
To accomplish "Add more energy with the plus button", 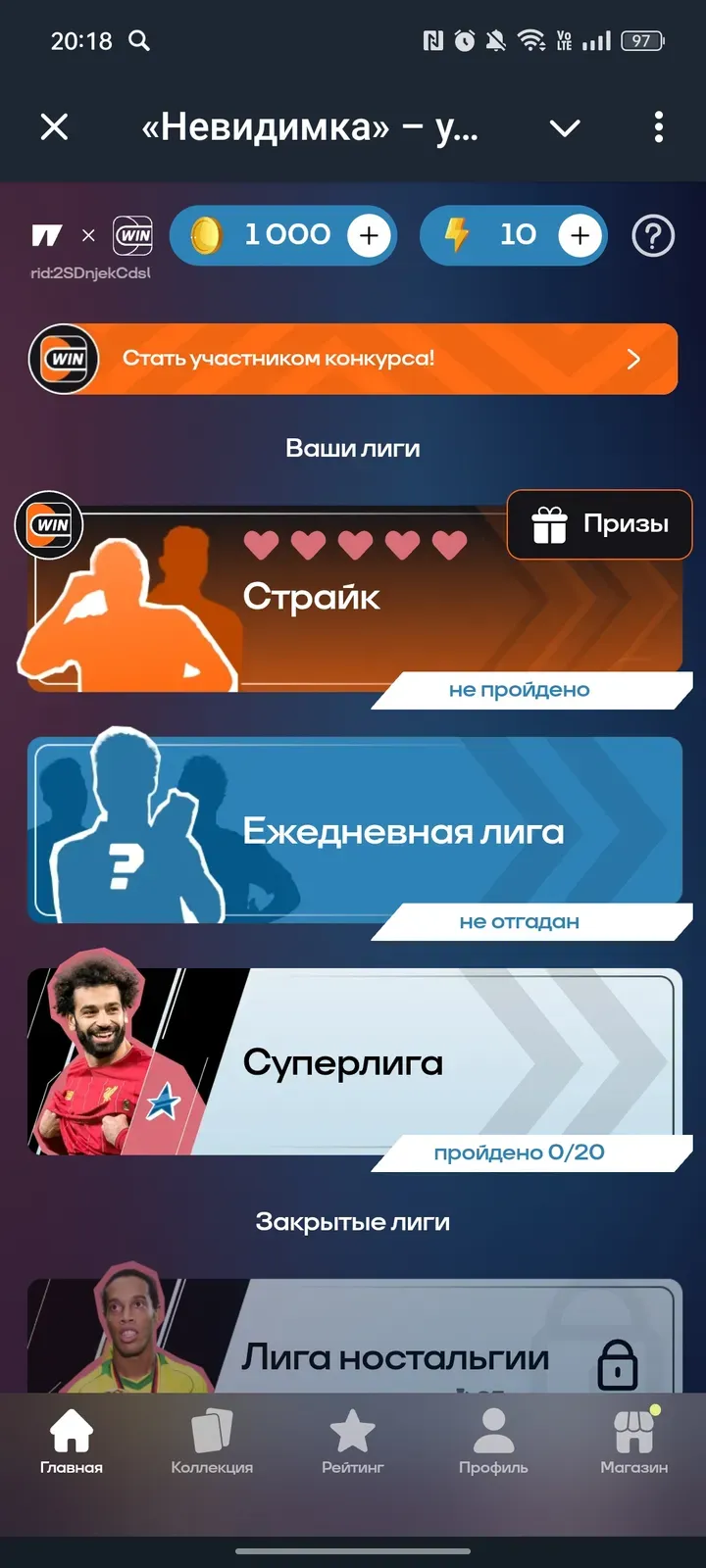I will pyautogui.click(x=580, y=235).
